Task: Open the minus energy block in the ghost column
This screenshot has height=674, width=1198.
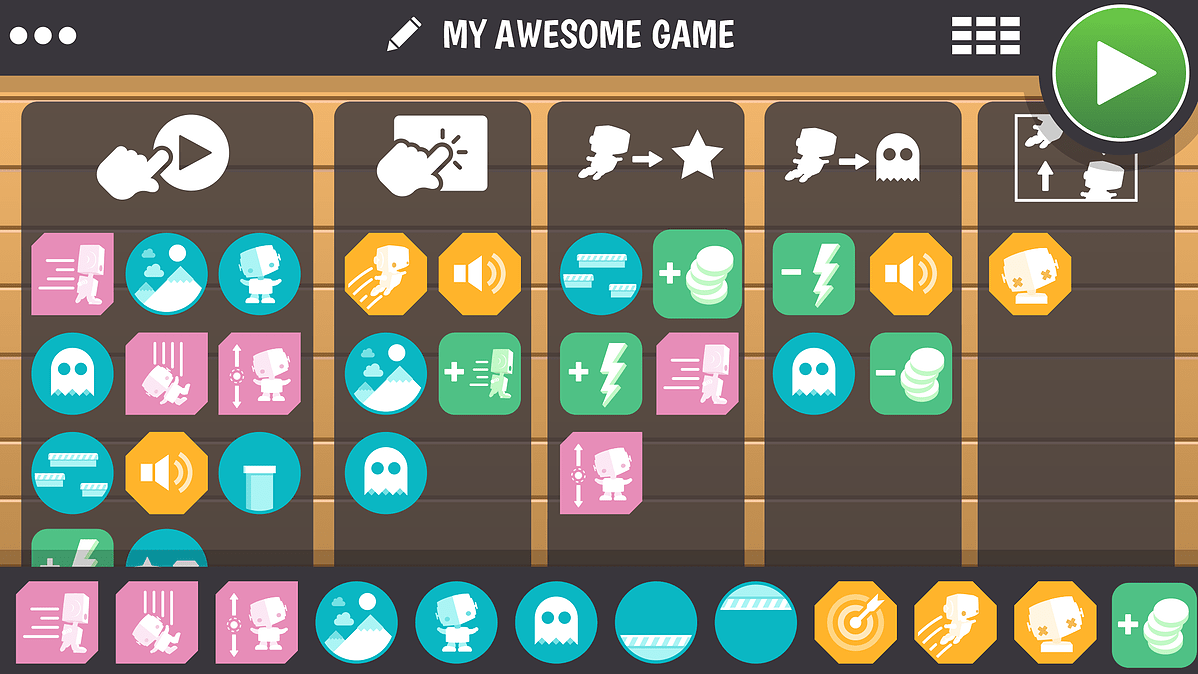Action: pyautogui.click(x=813, y=273)
